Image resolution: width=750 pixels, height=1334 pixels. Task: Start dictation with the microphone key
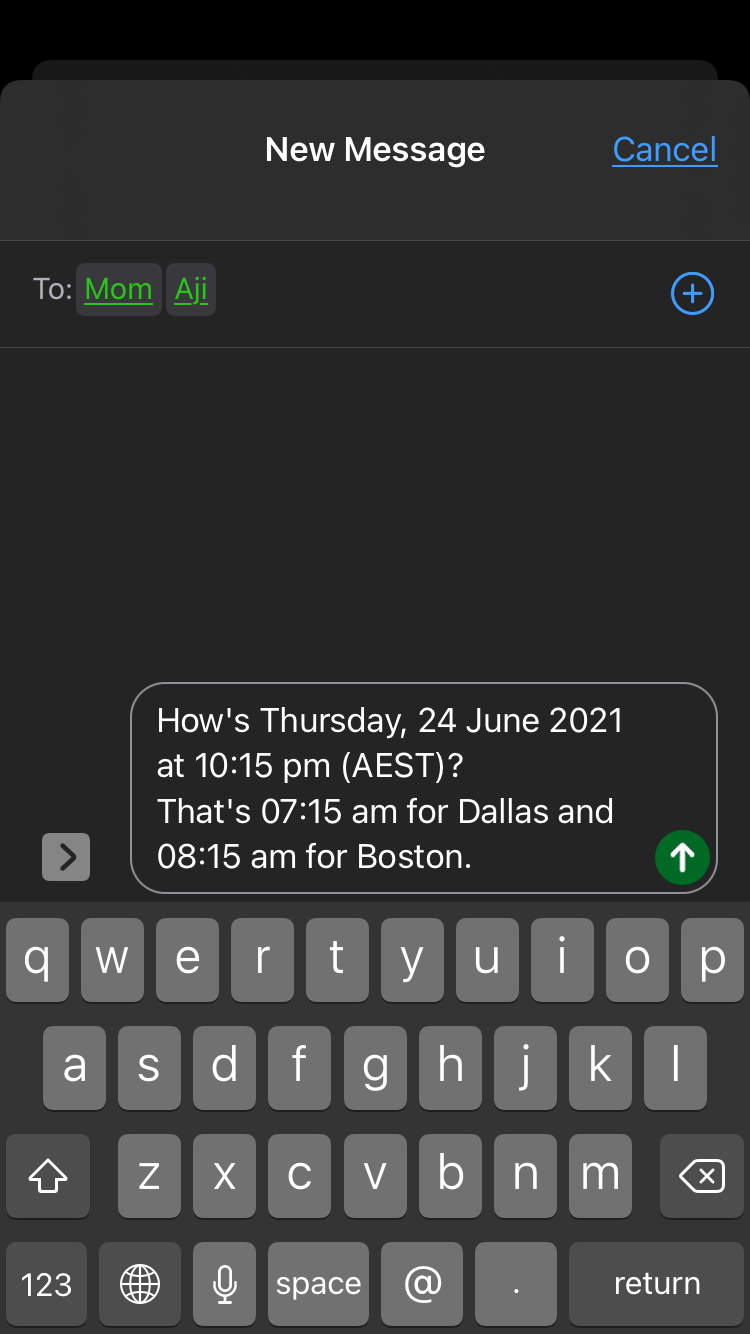tap(225, 1284)
